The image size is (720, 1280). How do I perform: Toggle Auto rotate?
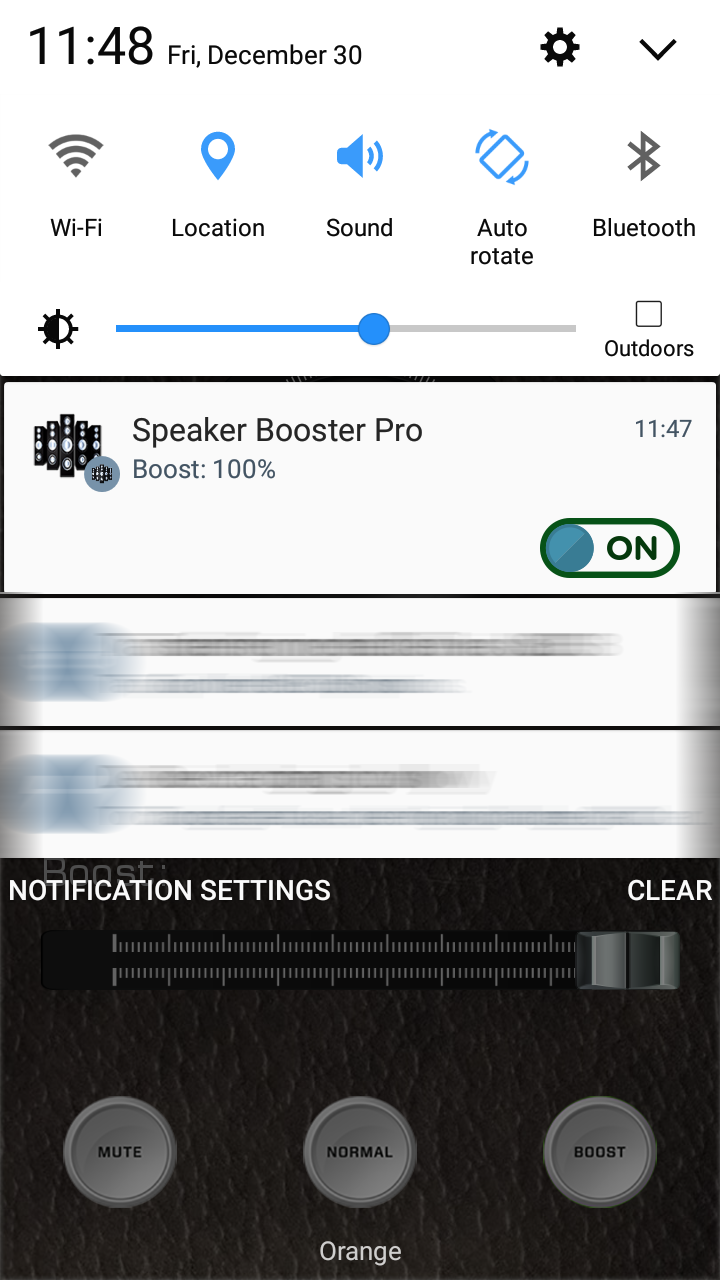[501, 155]
